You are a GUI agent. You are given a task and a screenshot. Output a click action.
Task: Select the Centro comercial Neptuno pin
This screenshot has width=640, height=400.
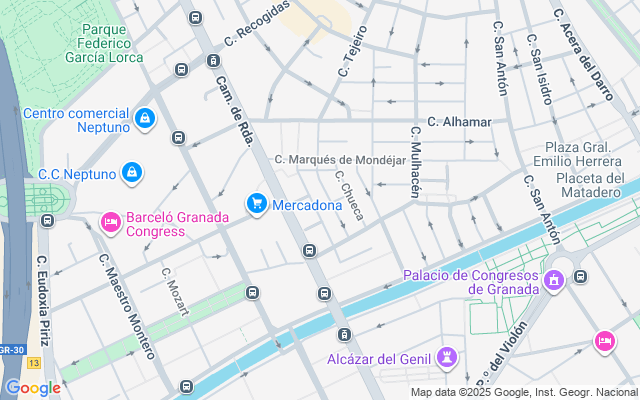point(146,119)
